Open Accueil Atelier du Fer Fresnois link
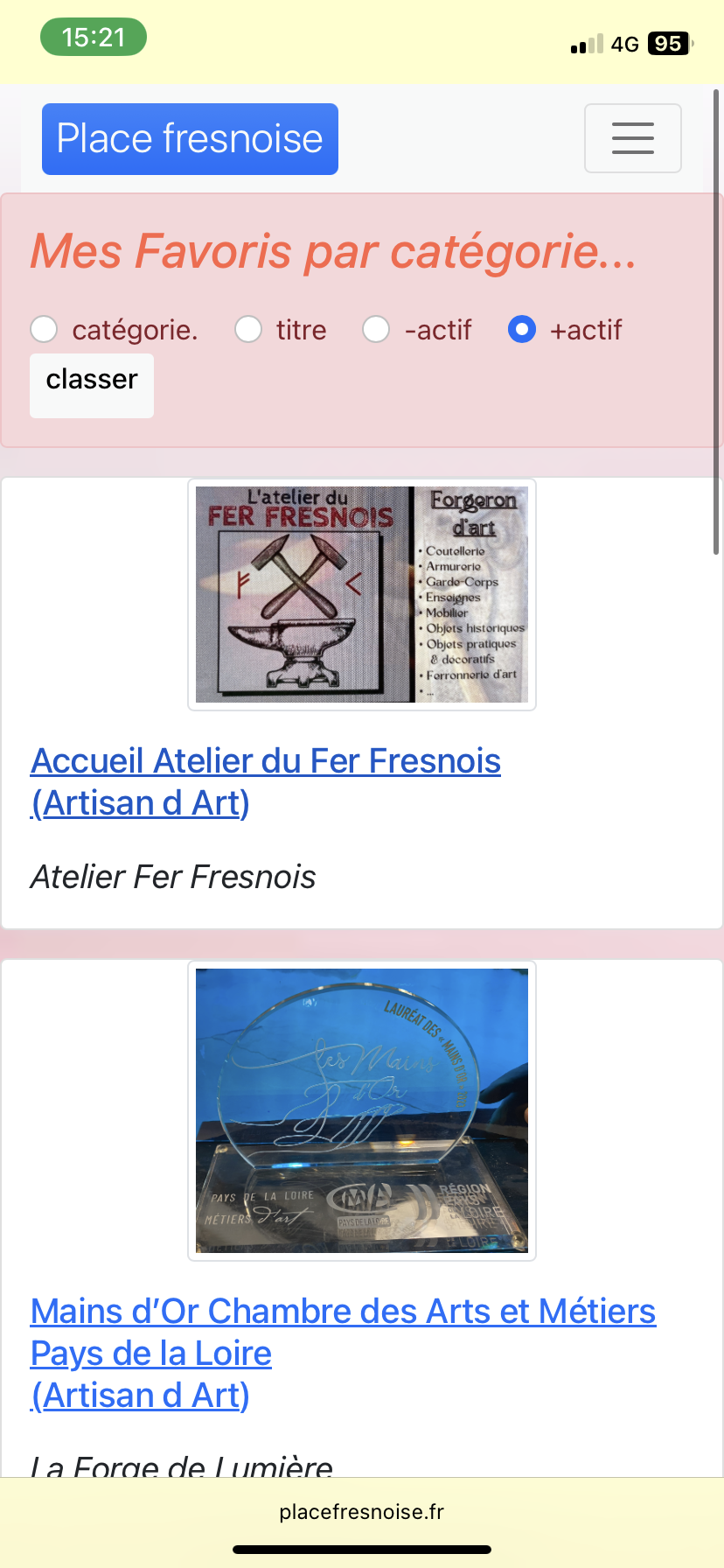Image resolution: width=724 pixels, height=1568 pixels. click(265, 759)
